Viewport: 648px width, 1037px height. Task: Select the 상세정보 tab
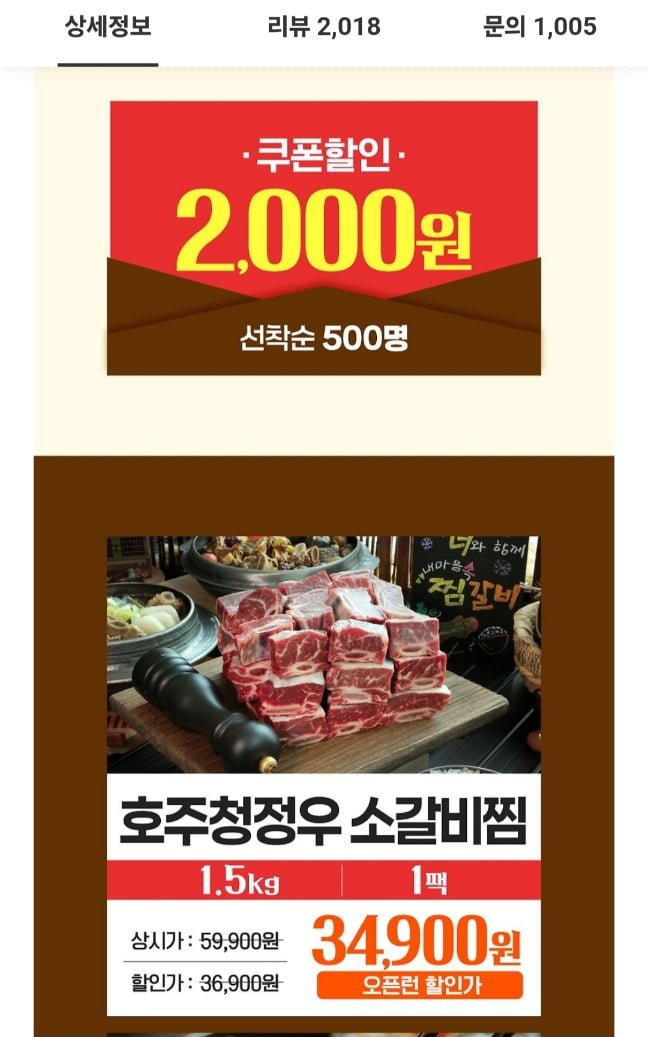[x=108, y=27]
